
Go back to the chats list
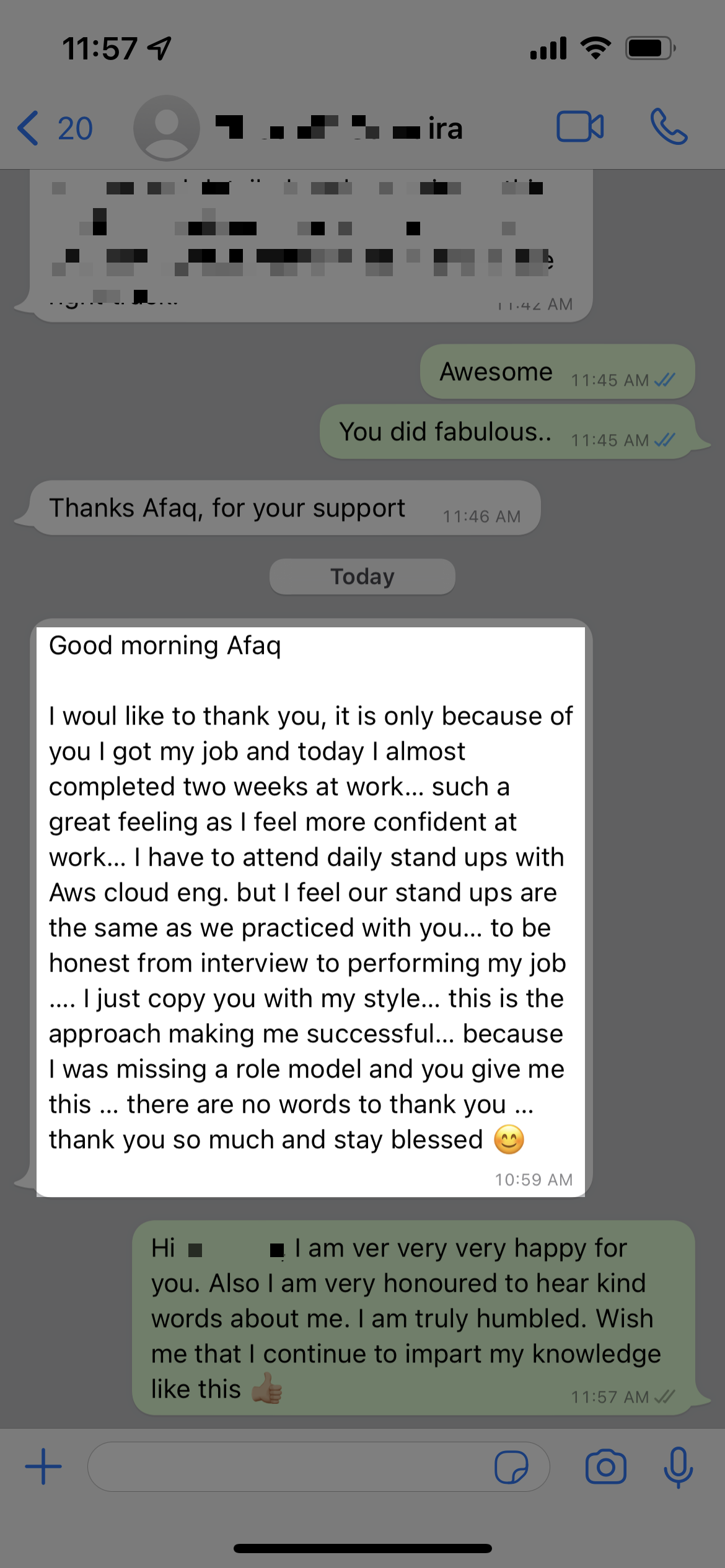28,128
